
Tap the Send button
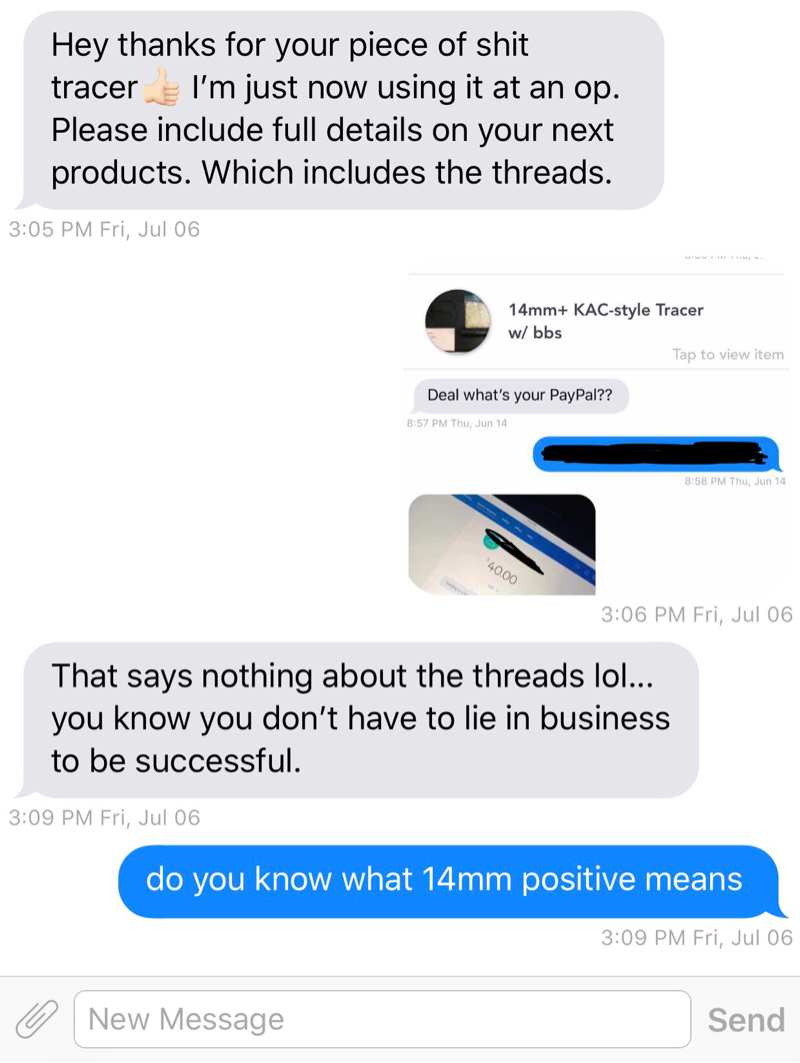click(x=745, y=1020)
